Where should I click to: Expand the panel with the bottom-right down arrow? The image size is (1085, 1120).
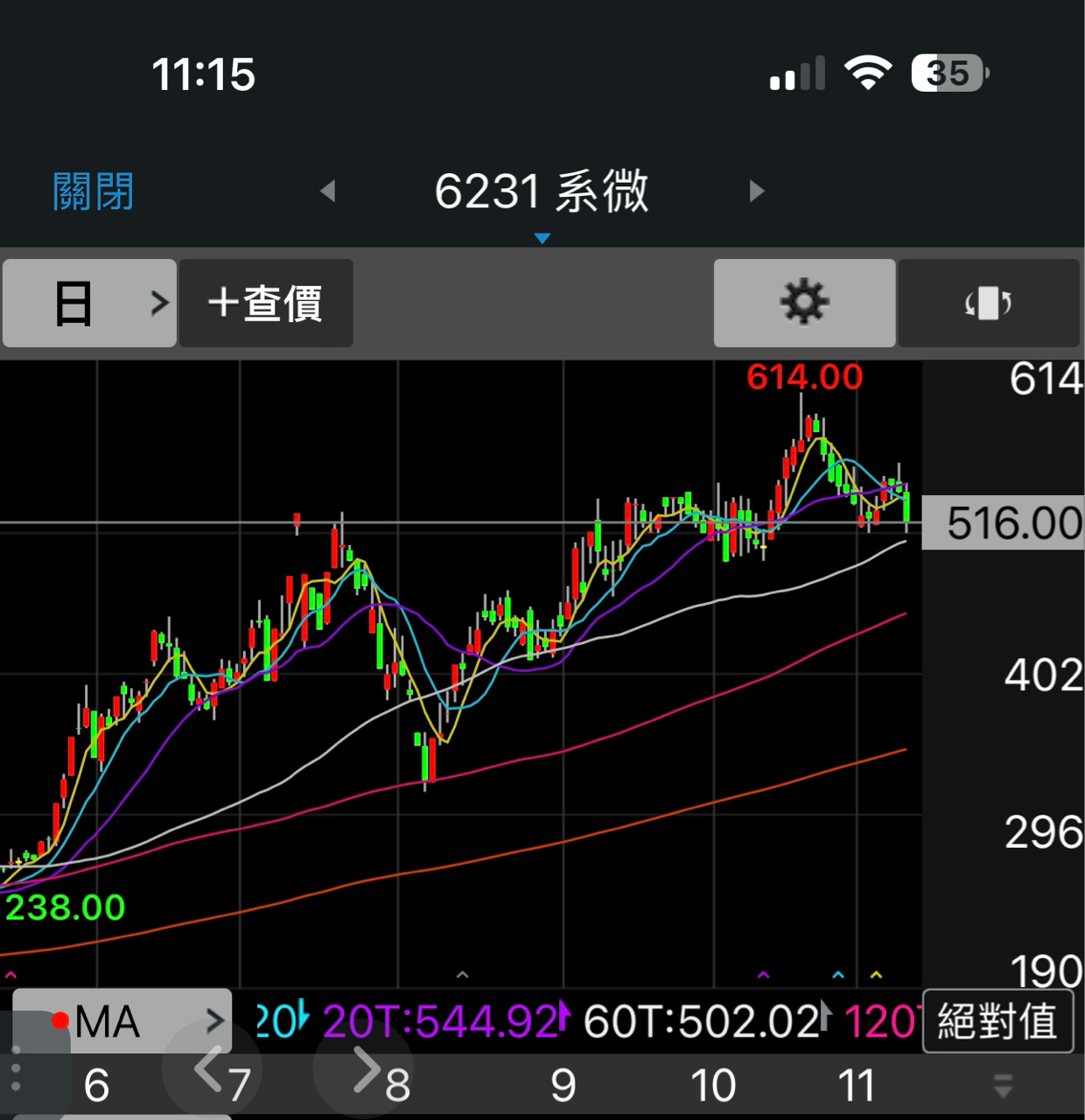coord(1003,1086)
